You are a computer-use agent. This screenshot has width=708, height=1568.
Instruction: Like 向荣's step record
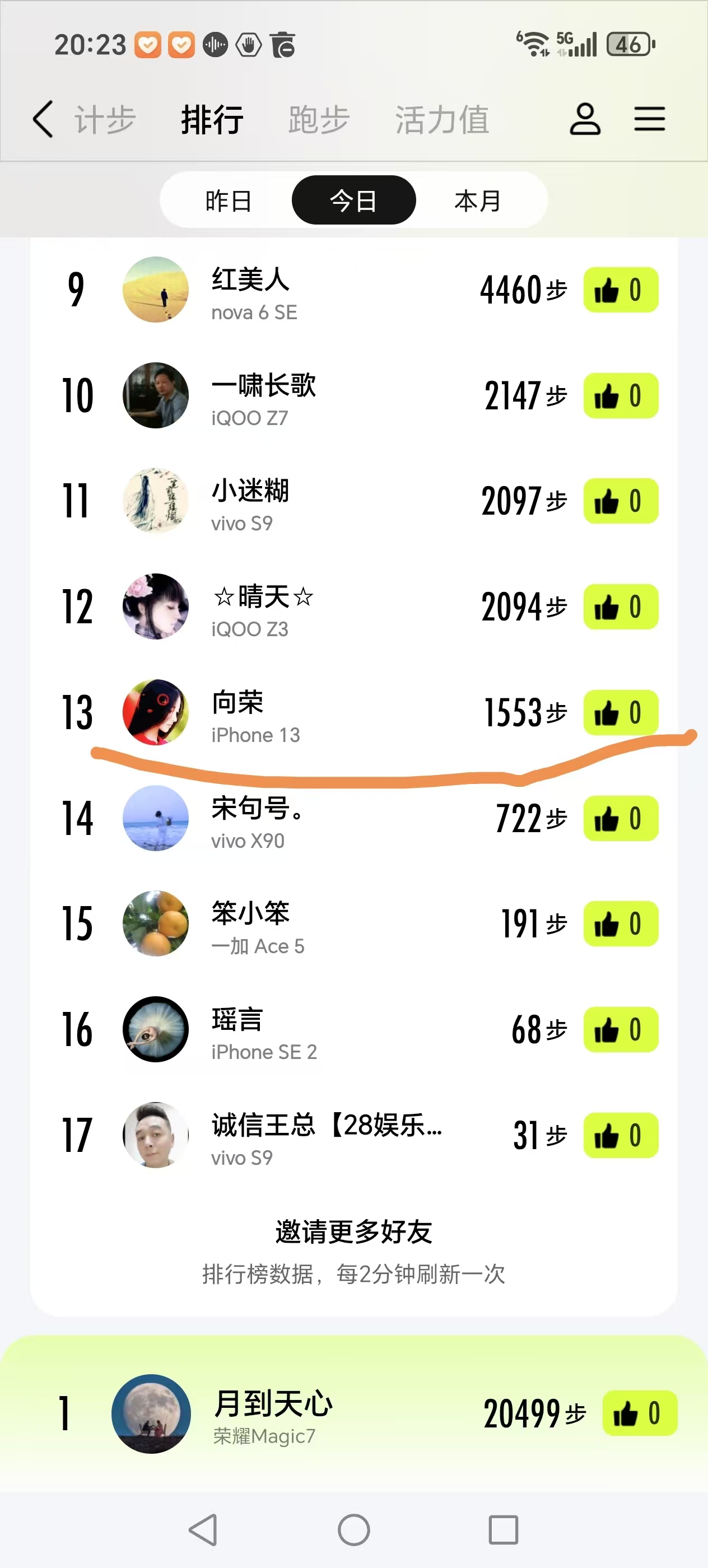click(620, 713)
